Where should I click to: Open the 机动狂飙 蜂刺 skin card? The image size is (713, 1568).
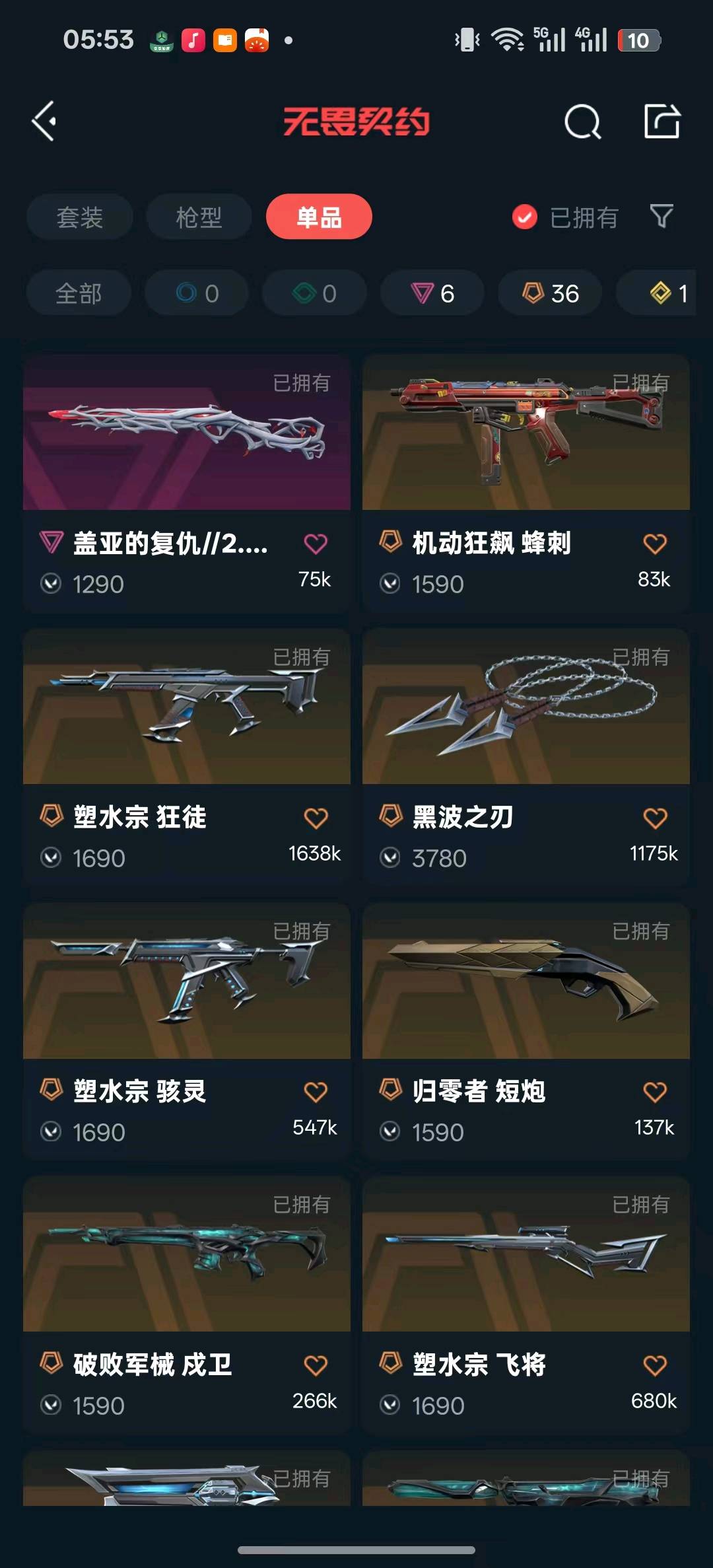(x=526, y=433)
